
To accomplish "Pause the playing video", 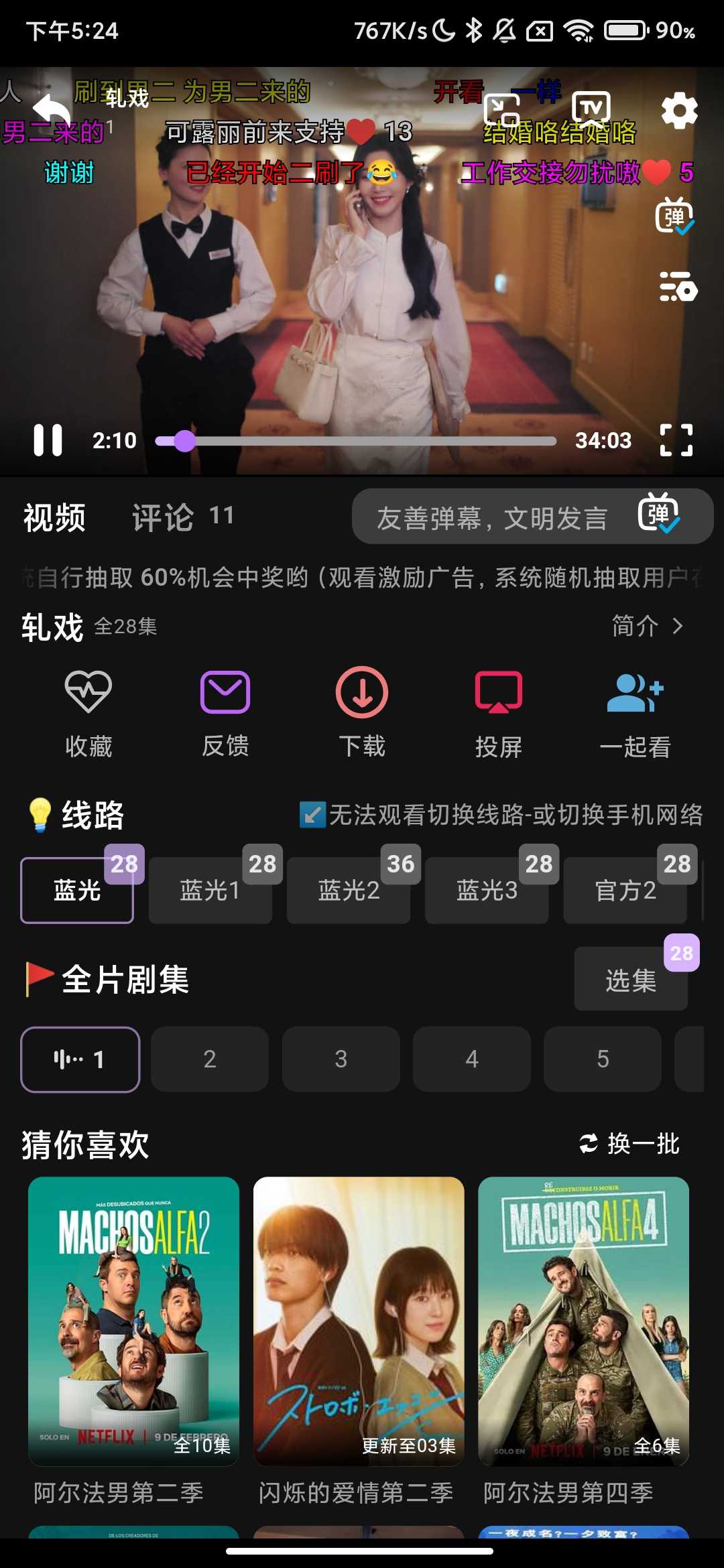I will [48, 440].
